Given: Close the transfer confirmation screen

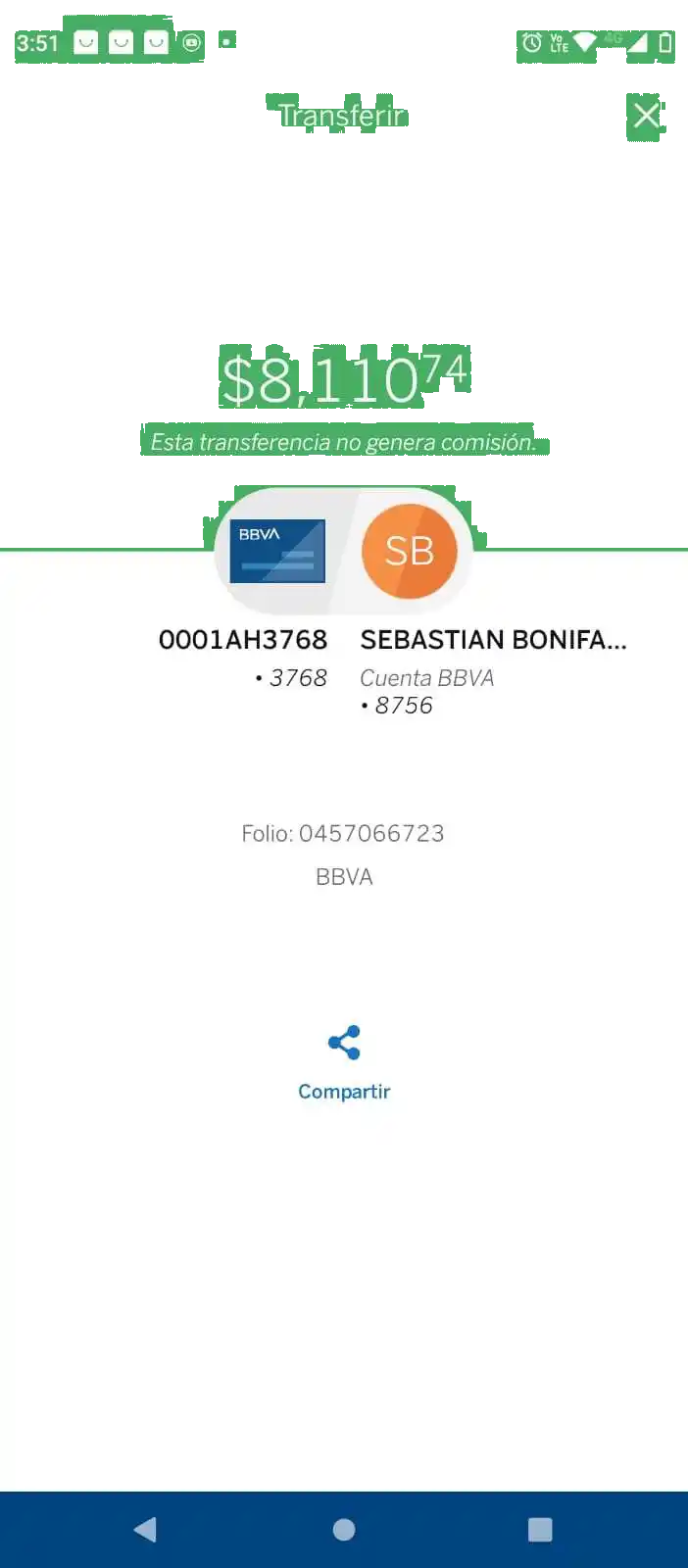Looking at the screenshot, I should (646, 116).
